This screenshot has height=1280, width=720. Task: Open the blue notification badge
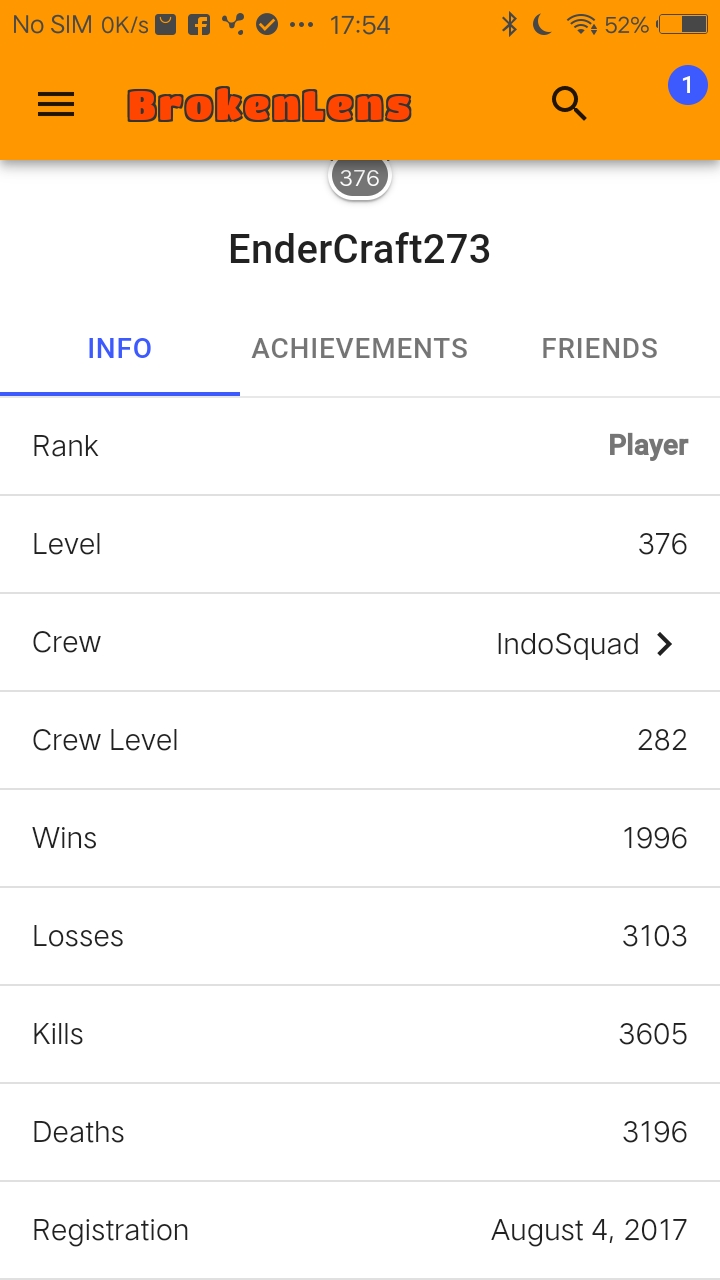687,86
